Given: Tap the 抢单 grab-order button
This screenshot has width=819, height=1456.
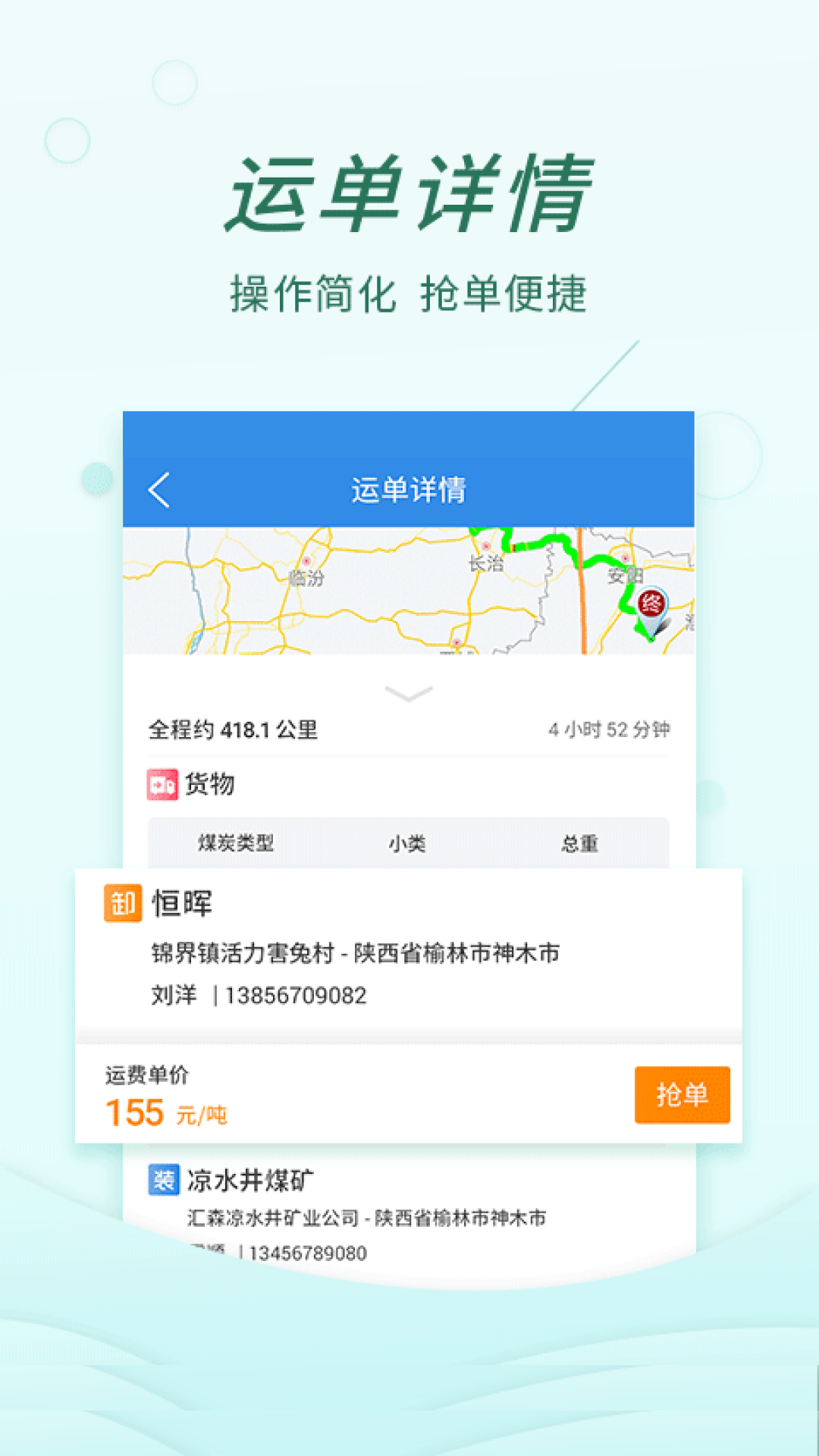Looking at the screenshot, I should point(681,1094).
